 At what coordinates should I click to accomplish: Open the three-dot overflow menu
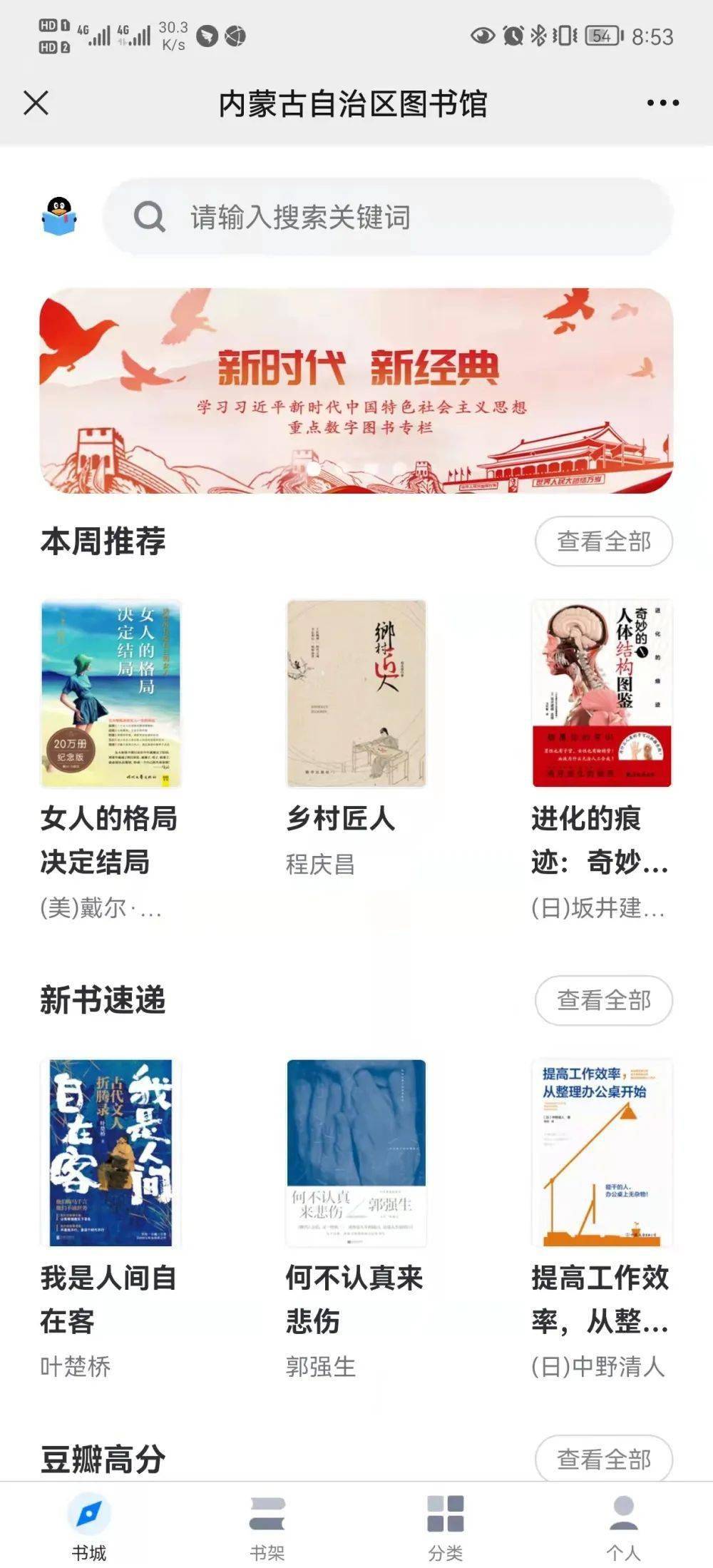pos(662,103)
